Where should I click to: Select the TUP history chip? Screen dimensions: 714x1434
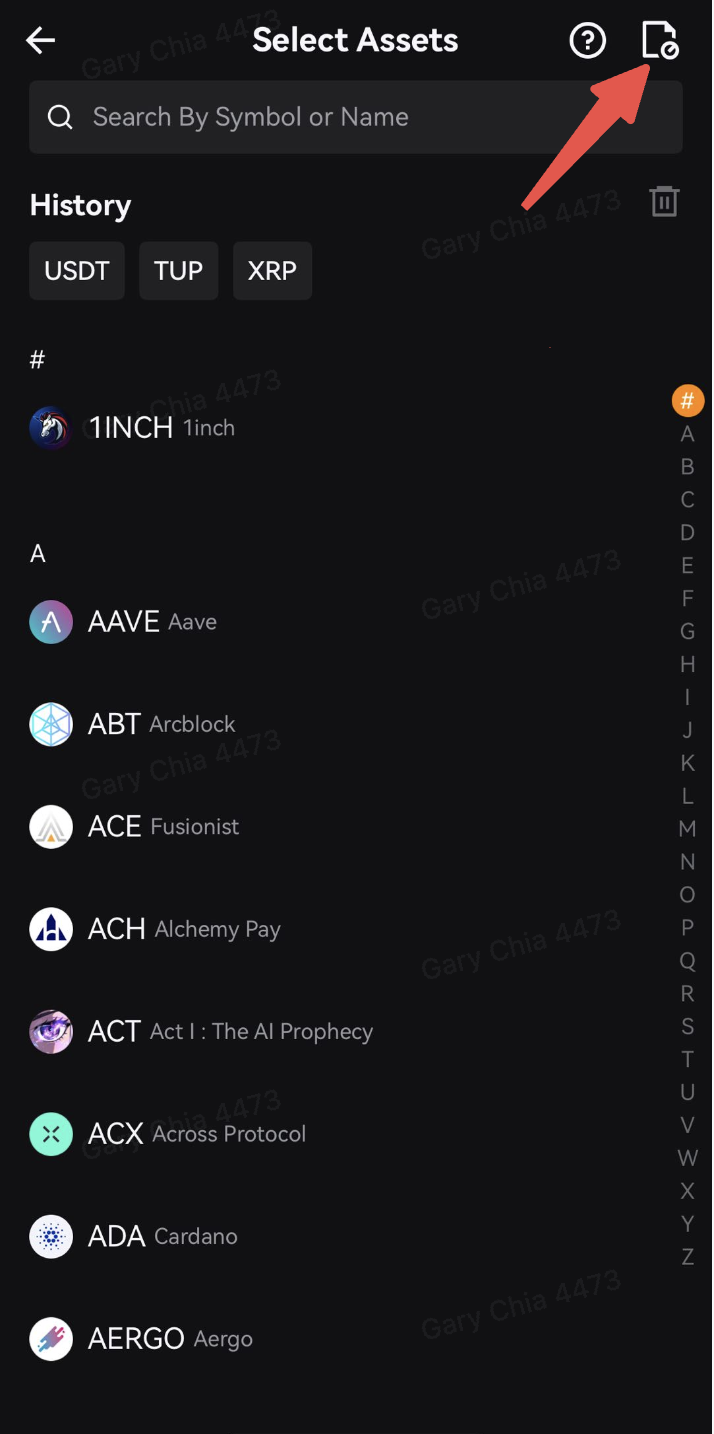(x=178, y=271)
